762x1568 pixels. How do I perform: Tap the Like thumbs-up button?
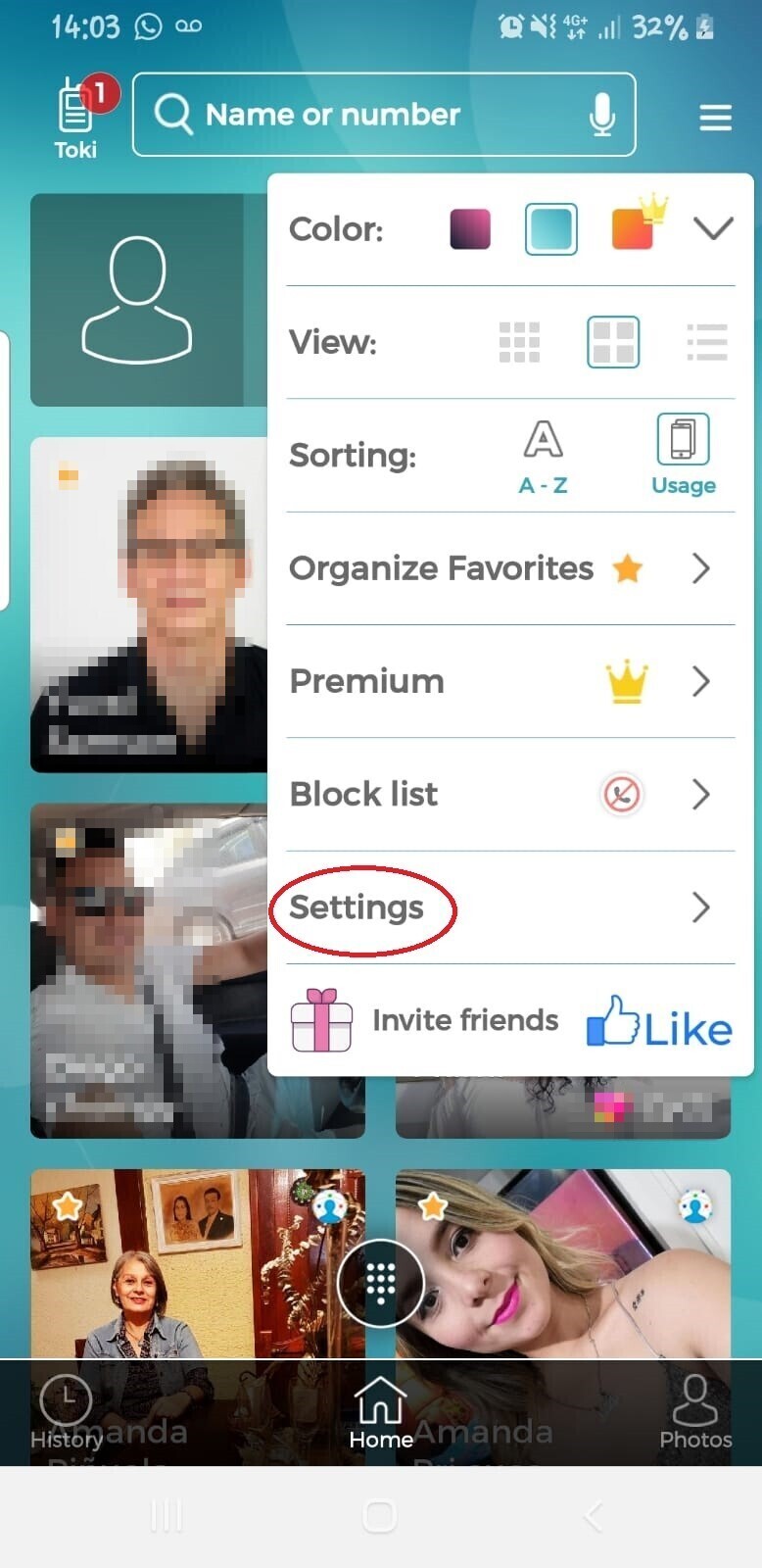point(659,1022)
